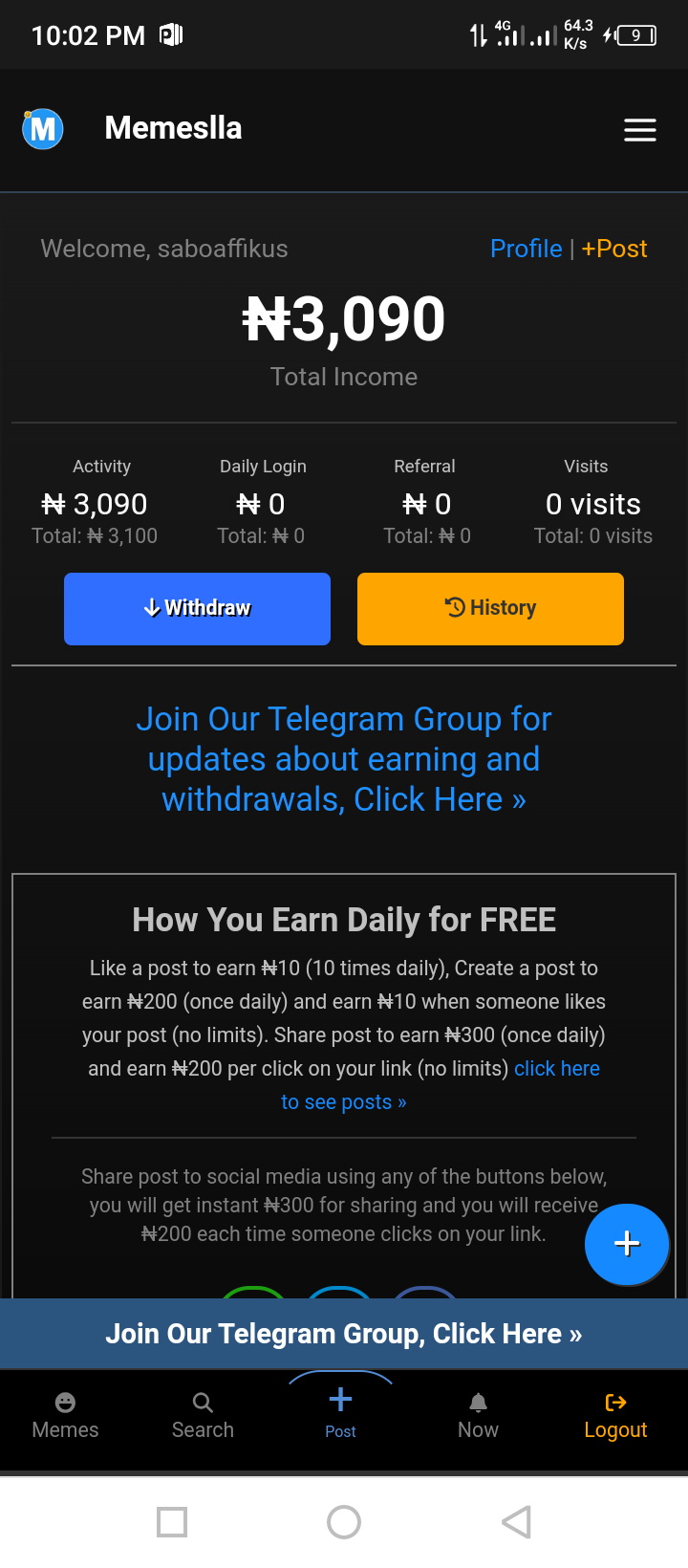Open bottom Telegram Group banner

pos(344,1334)
